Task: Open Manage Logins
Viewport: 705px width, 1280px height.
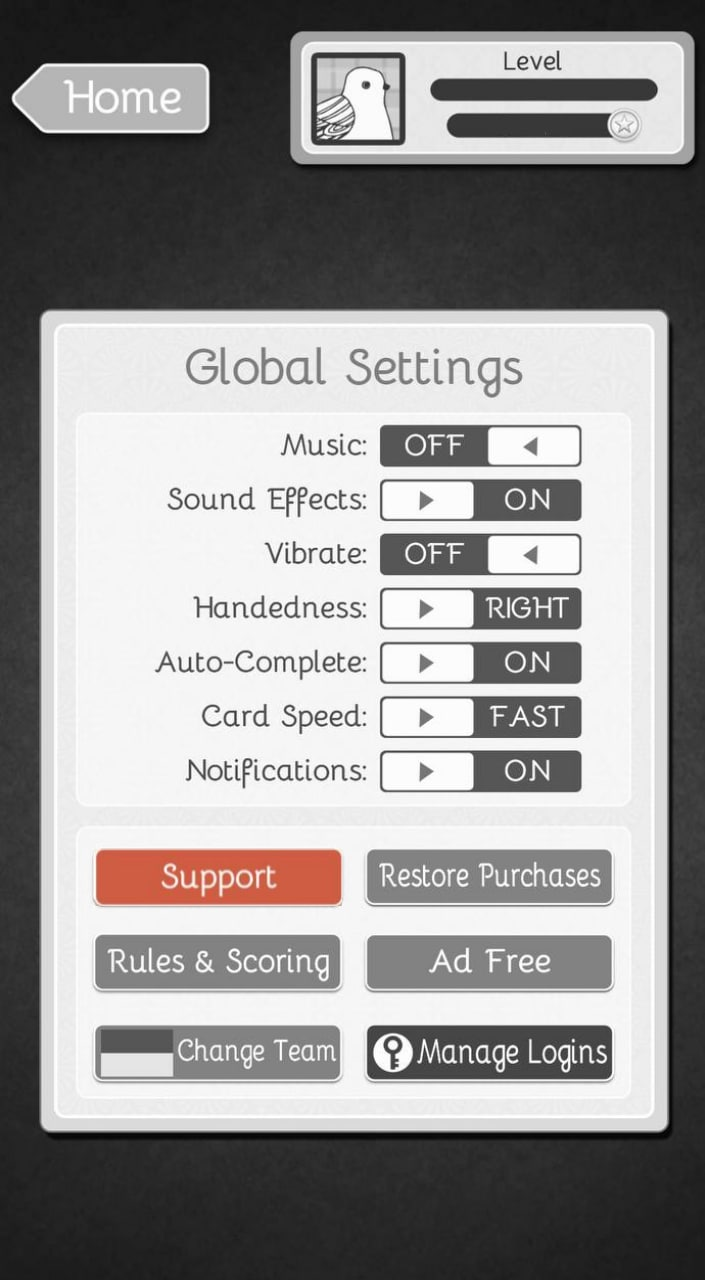Action: click(489, 1053)
